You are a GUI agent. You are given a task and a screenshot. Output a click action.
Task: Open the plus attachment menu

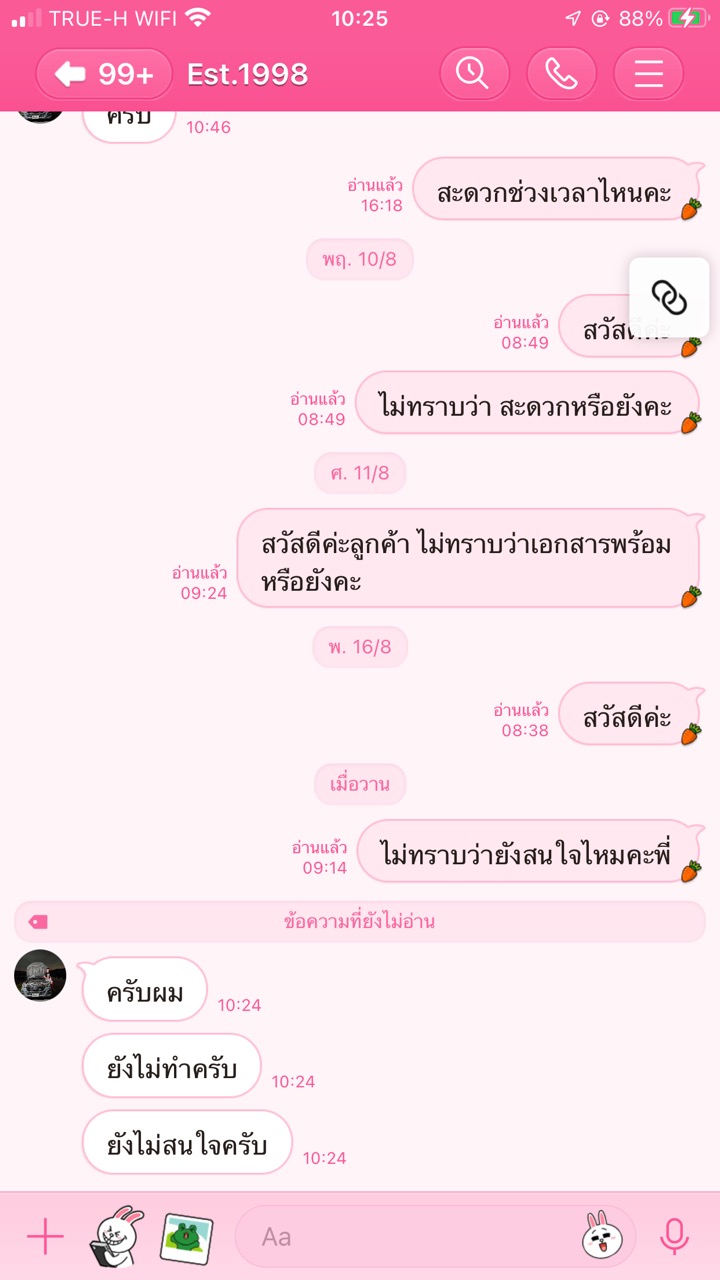(x=45, y=1237)
